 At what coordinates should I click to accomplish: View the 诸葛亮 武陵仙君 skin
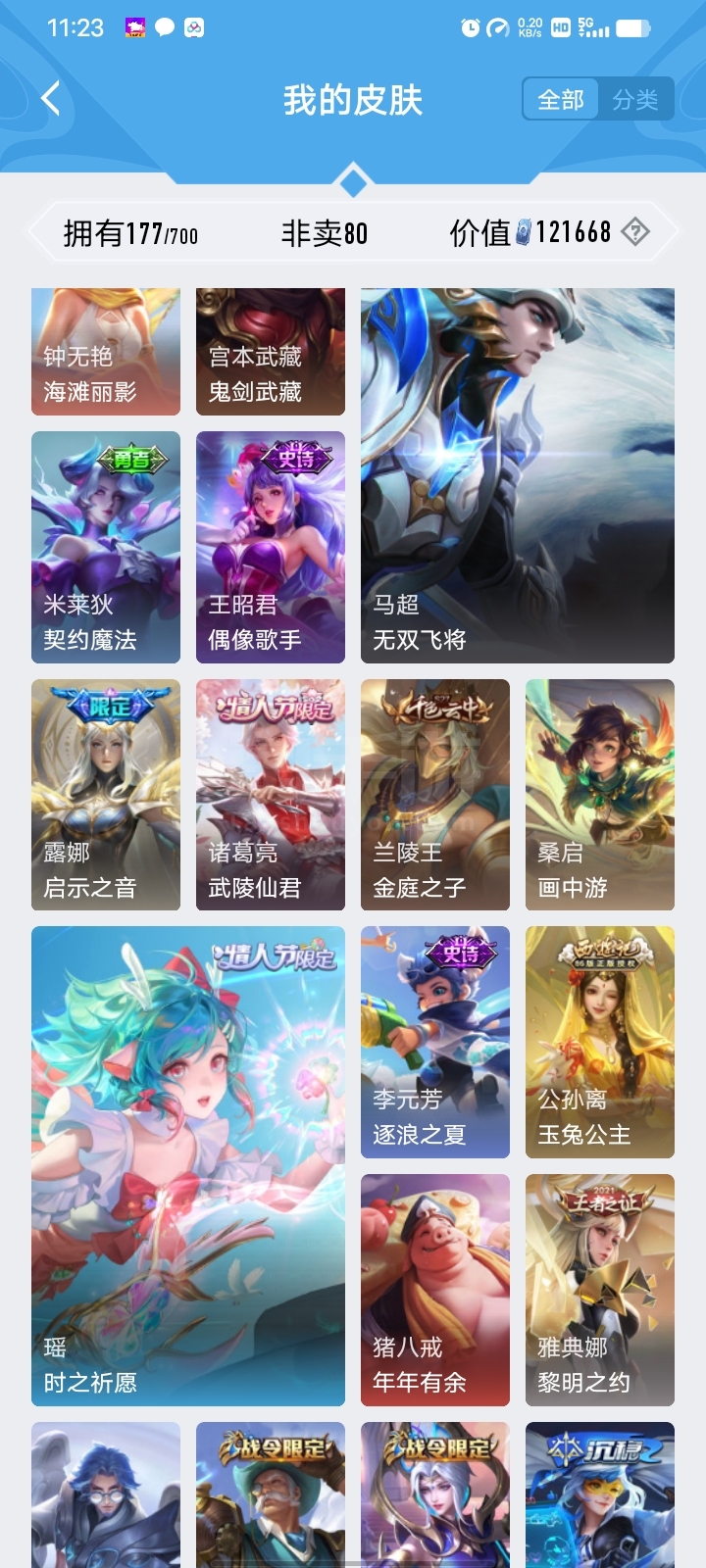(271, 795)
